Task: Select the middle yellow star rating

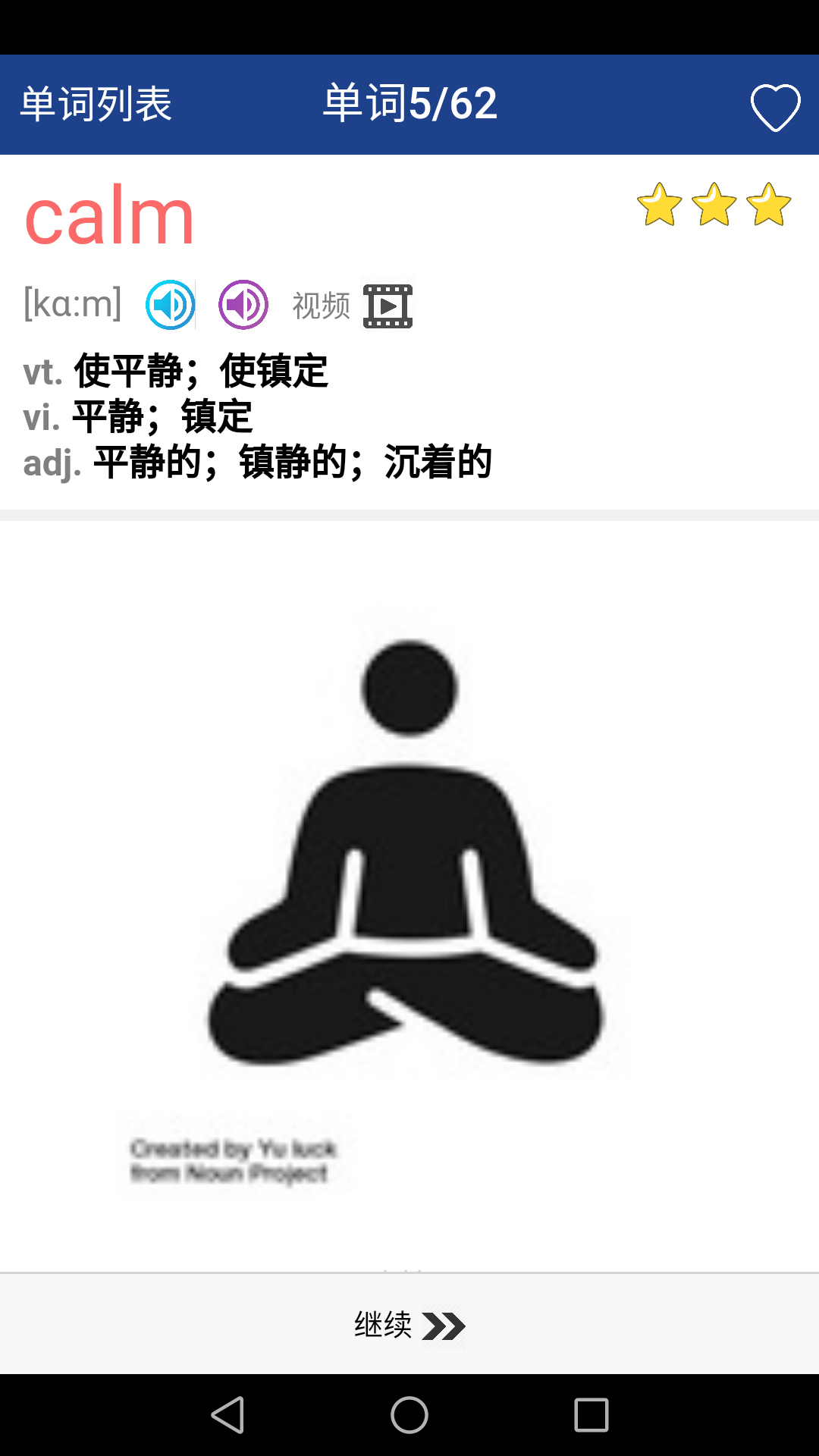Action: [714, 203]
